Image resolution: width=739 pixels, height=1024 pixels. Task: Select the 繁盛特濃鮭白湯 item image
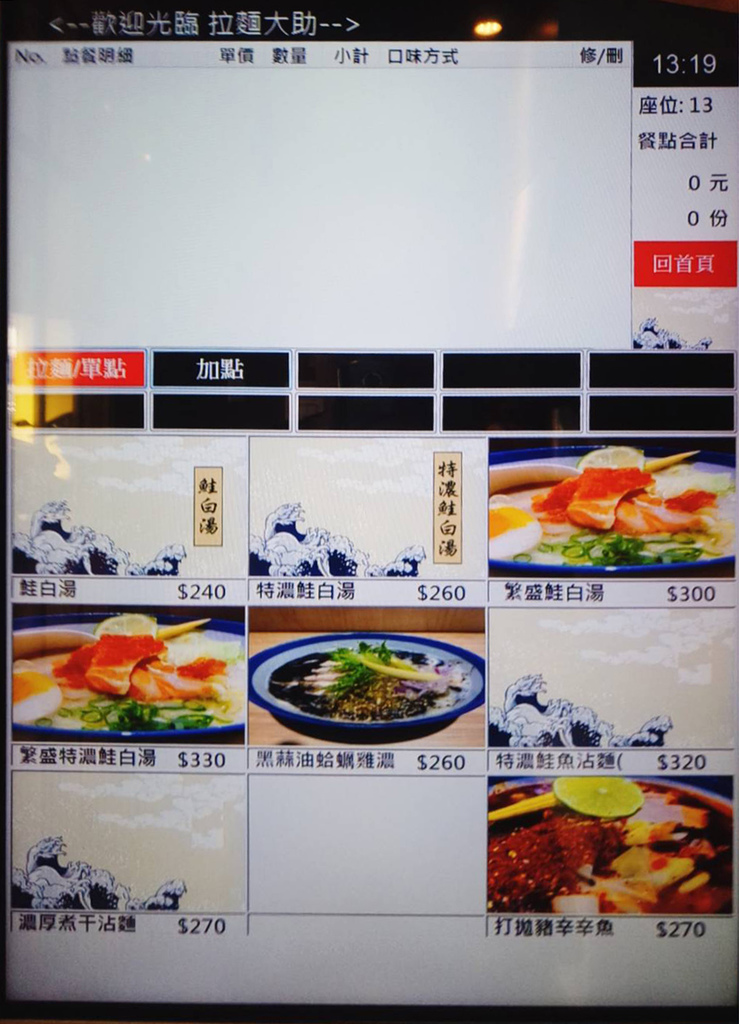[125, 680]
